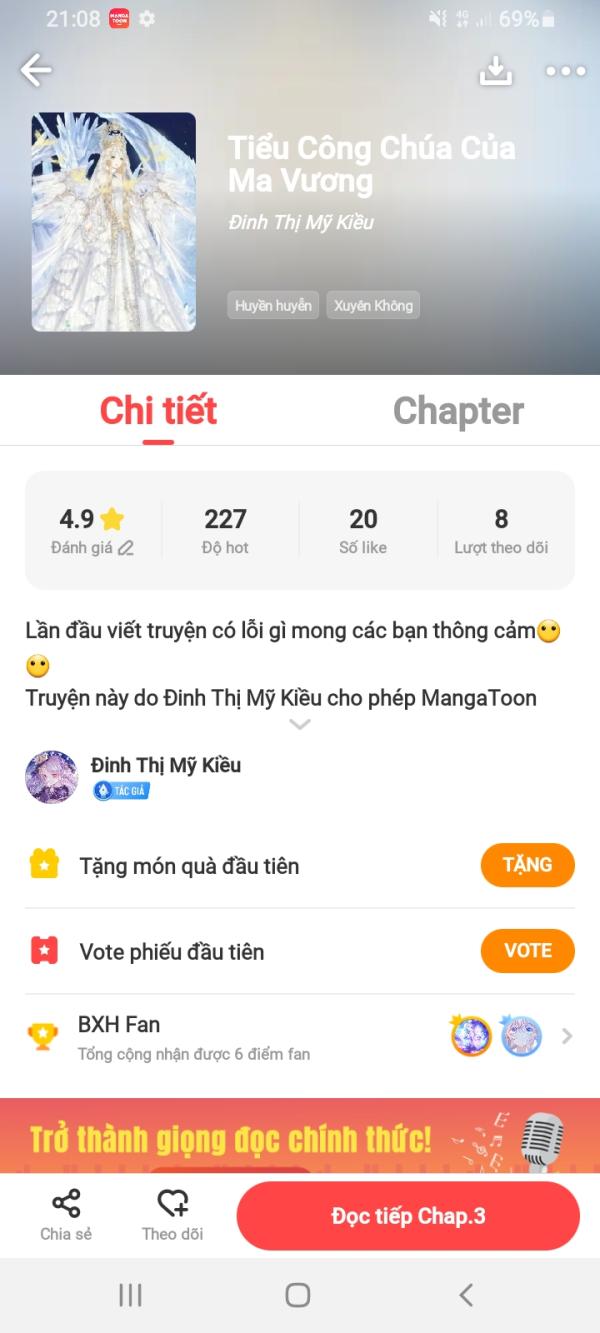Download this story

[x=496, y=70]
